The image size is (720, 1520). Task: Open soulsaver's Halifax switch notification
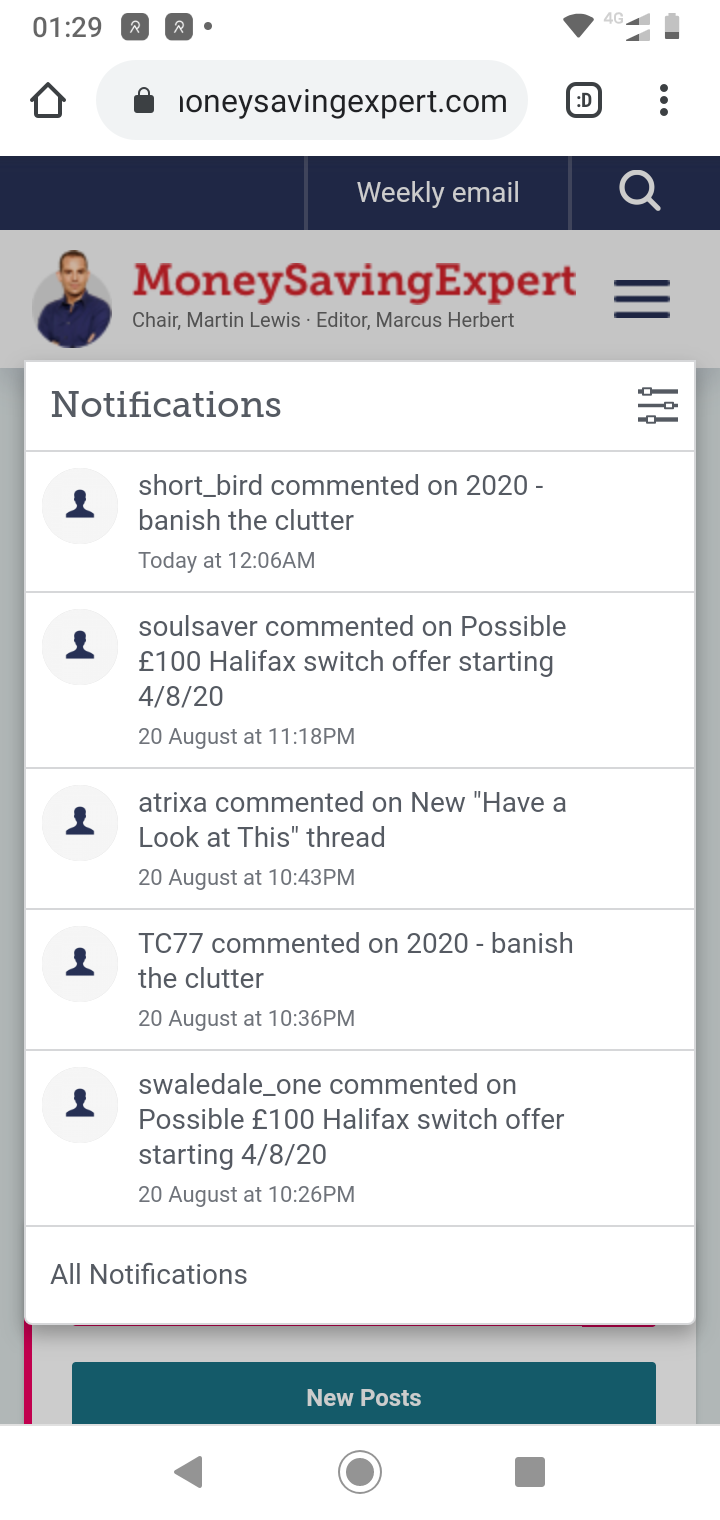360,680
